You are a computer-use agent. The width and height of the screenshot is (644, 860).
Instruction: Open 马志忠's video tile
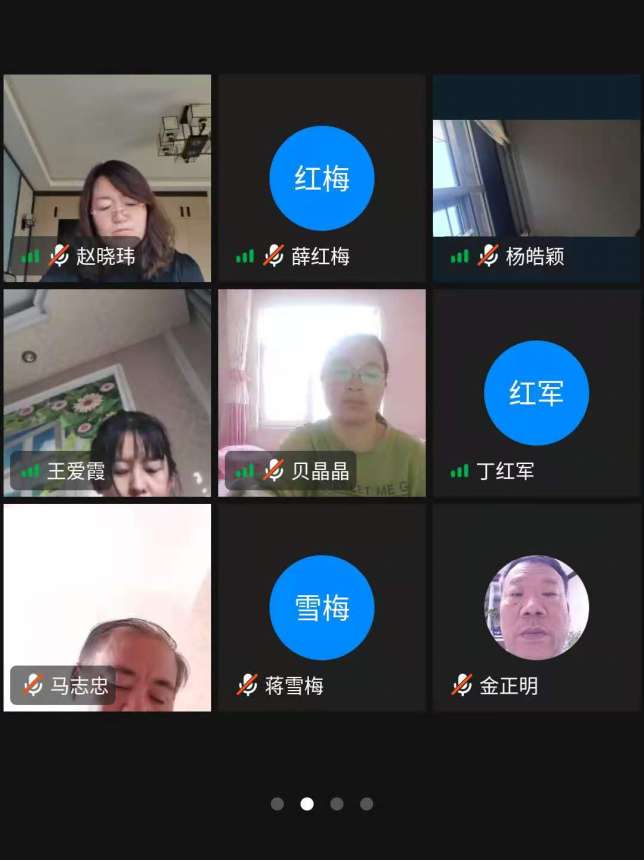tap(107, 607)
